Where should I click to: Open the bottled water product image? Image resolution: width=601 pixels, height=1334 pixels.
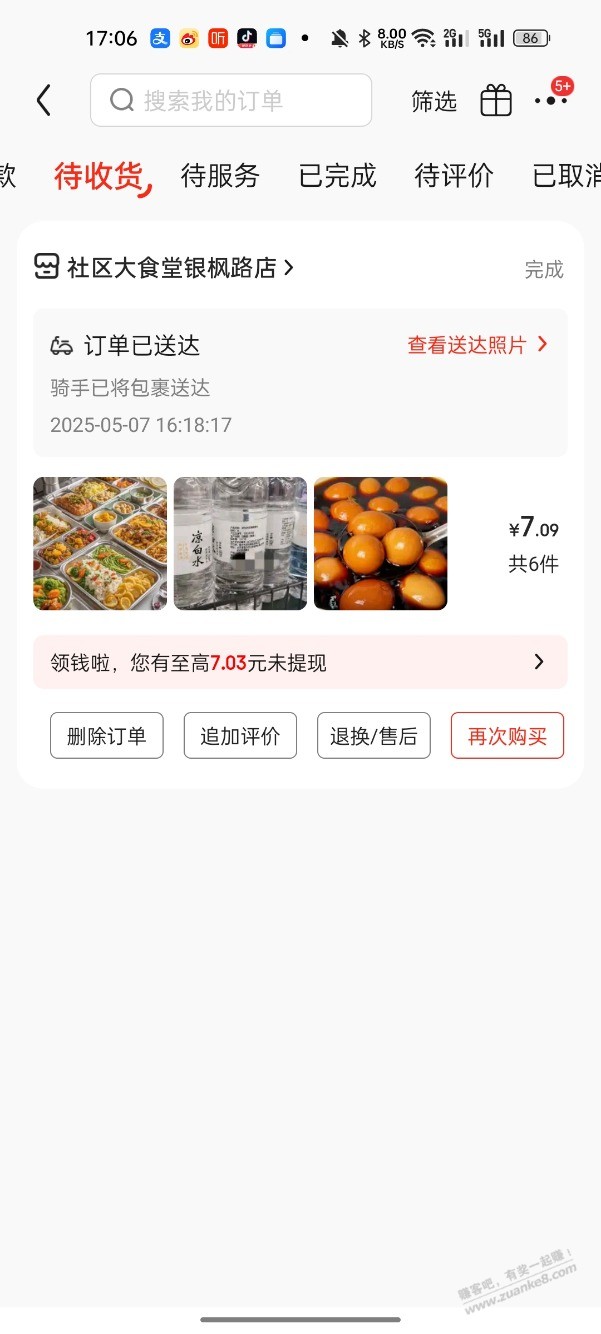pos(240,543)
